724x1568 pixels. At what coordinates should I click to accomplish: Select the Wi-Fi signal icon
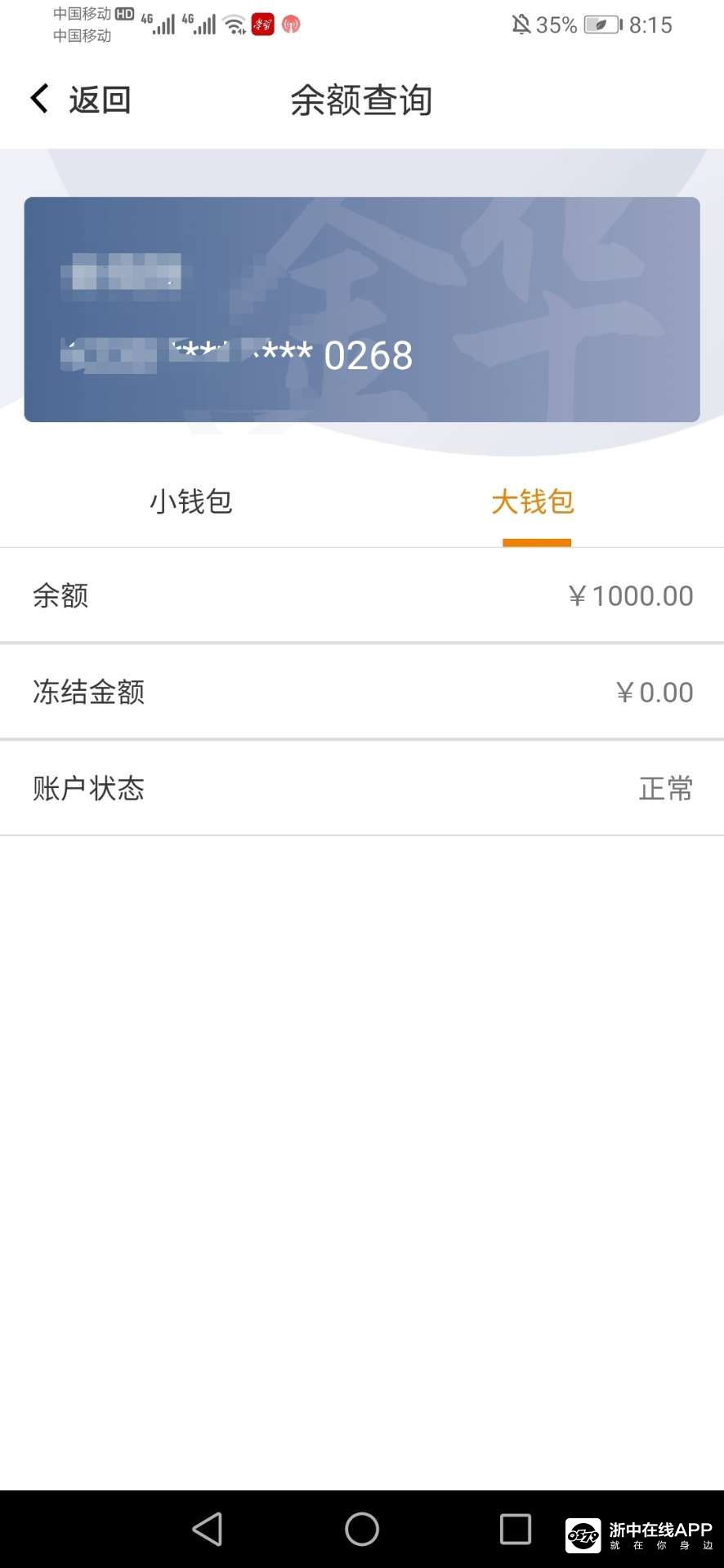(x=234, y=25)
